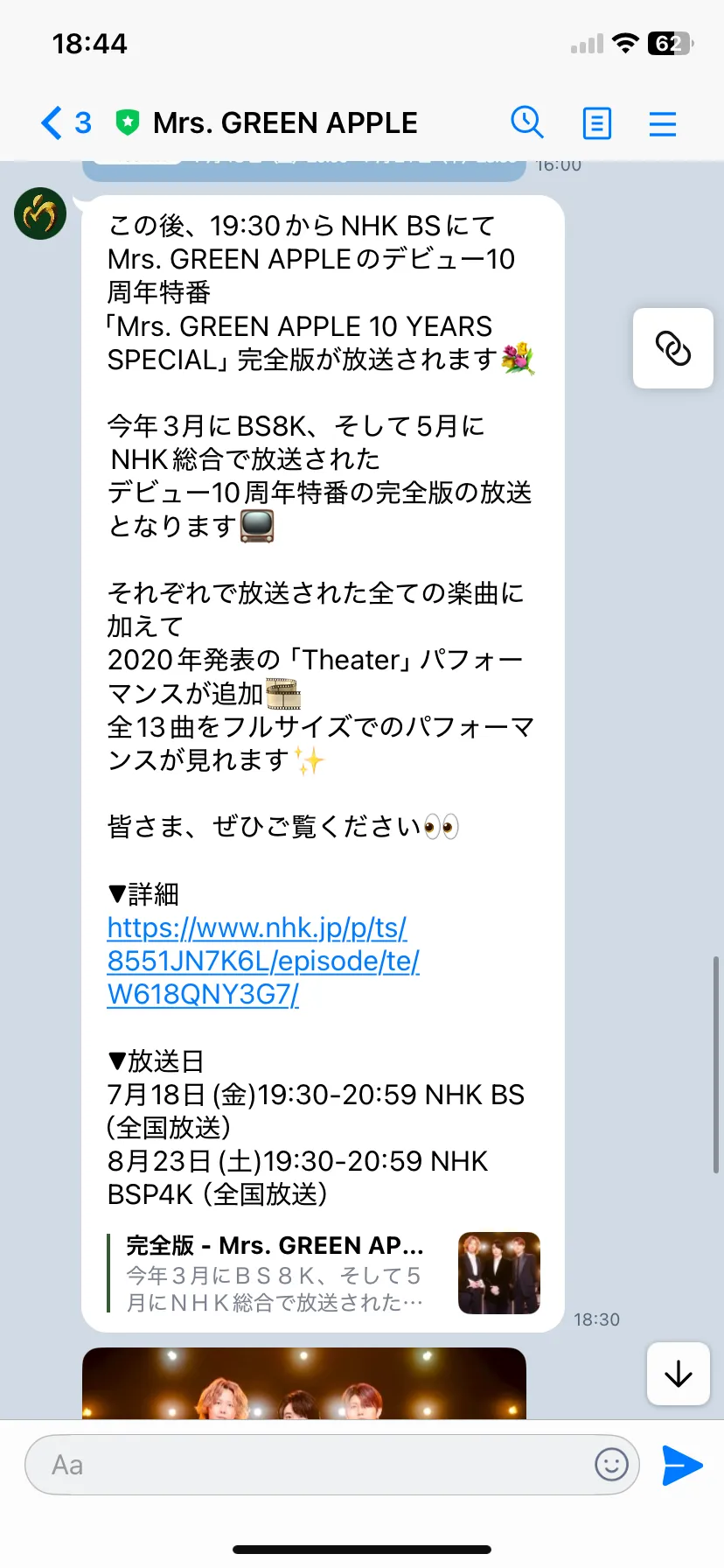Search within this chat

(527, 123)
